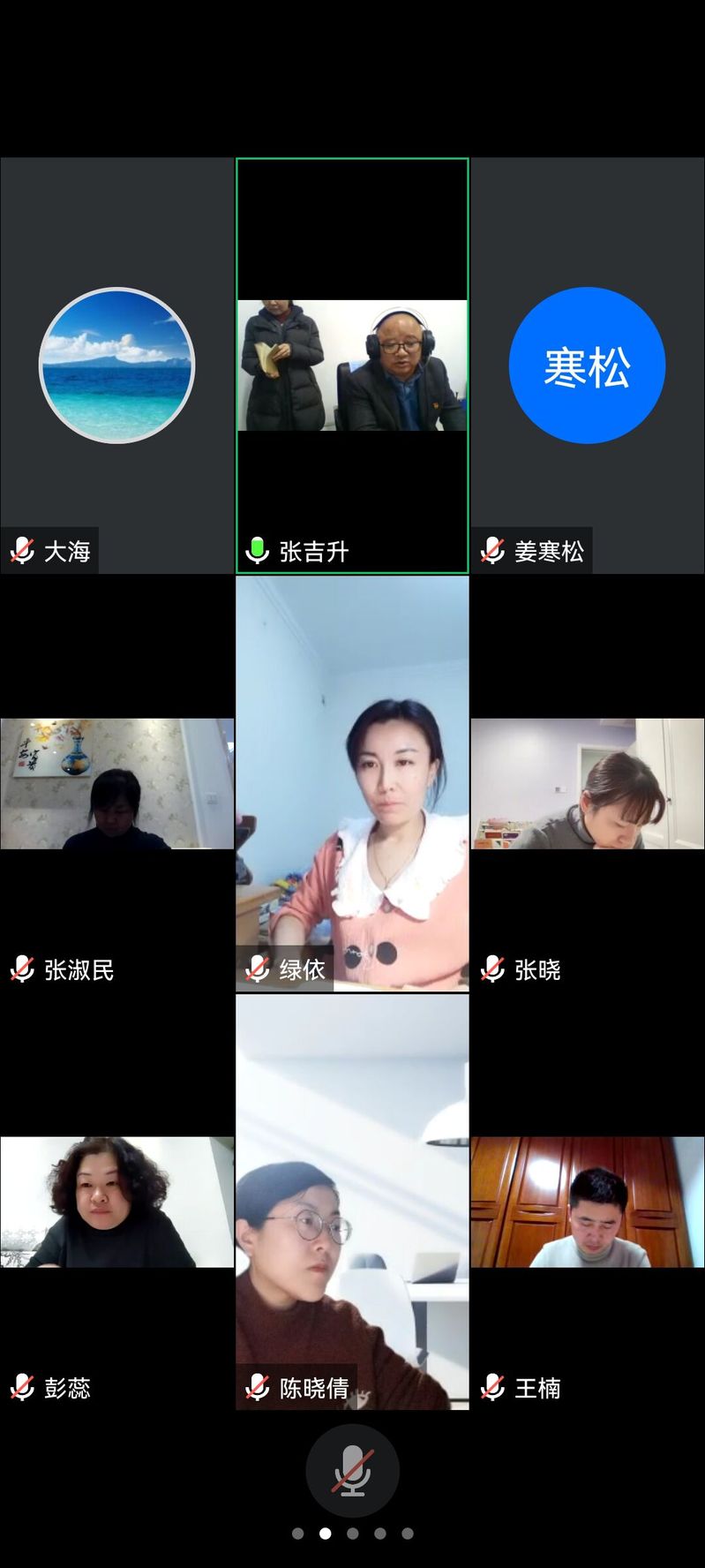This screenshot has width=705, height=1568.
Task: Jump to the first page indicator dot
Action: click(298, 1534)
